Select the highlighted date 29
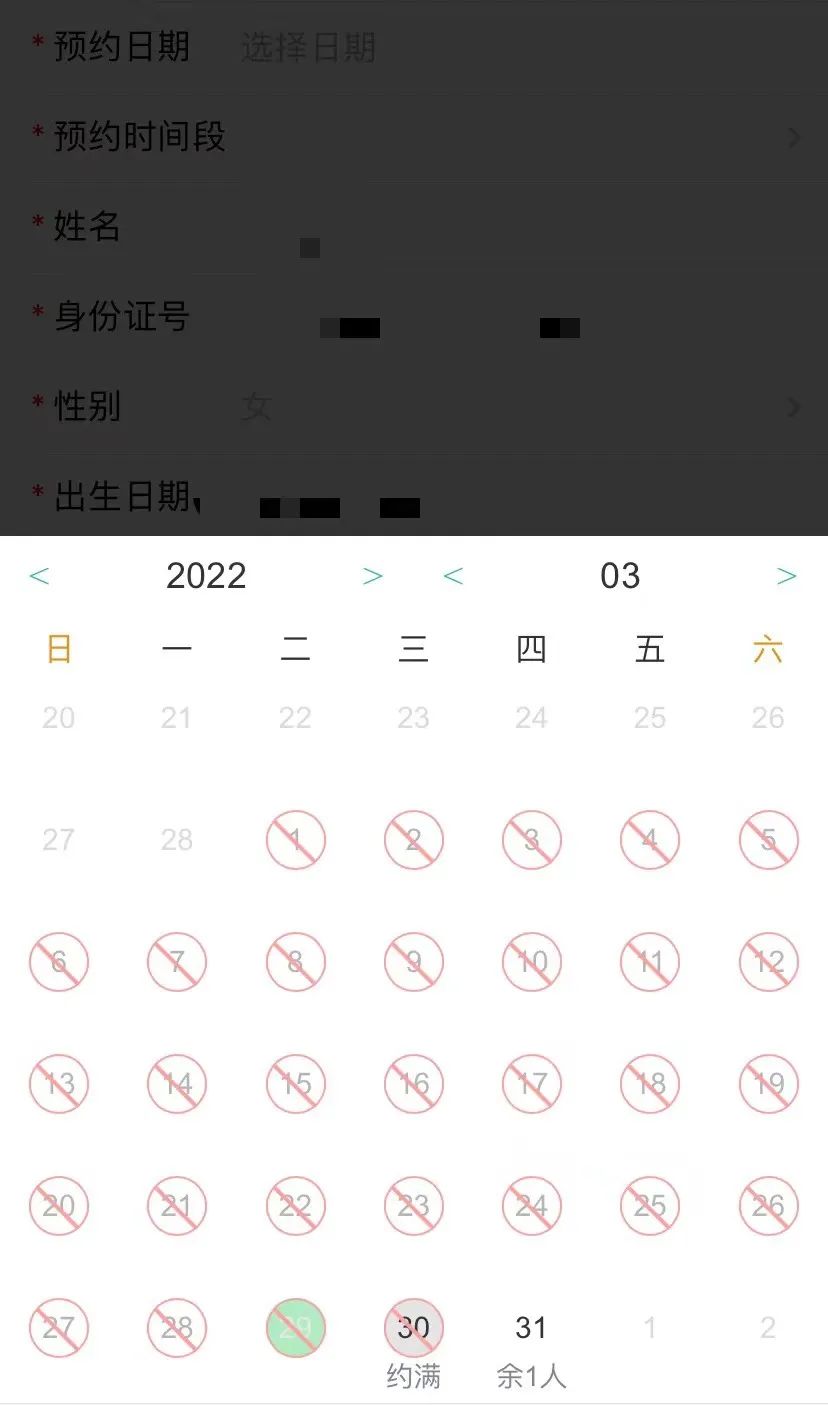This screenshot has height=1405, width=828. pos(295,1328)
